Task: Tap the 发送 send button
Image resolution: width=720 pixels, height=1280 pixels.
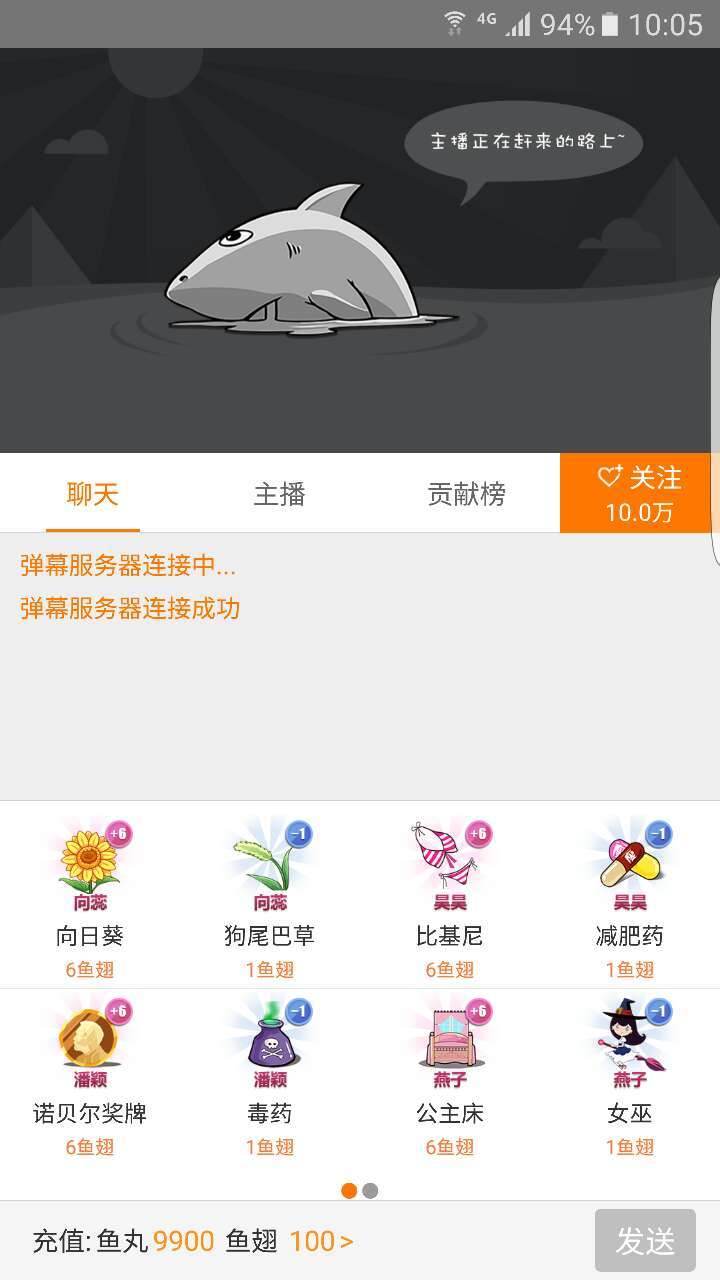Action: pos(645,1241)
